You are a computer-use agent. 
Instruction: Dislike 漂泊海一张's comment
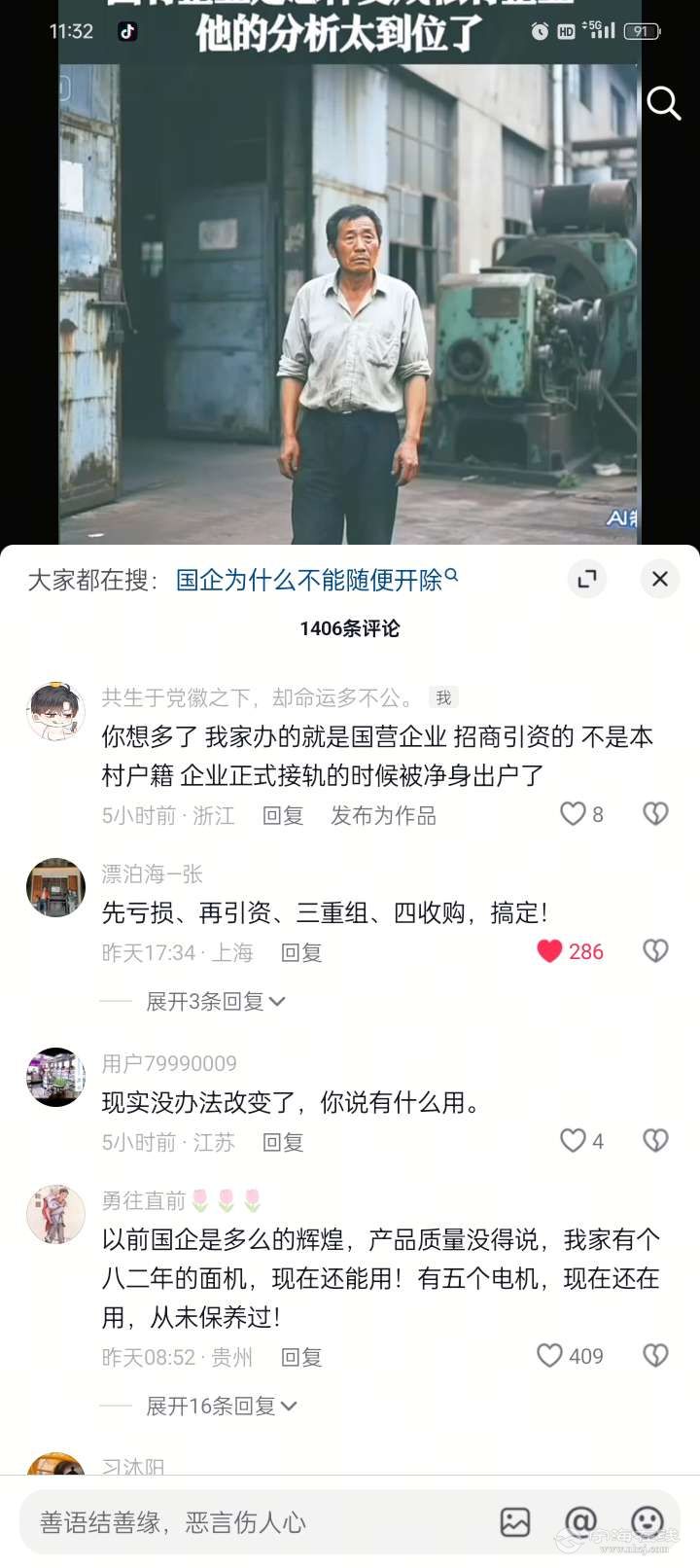click(655, 951)
